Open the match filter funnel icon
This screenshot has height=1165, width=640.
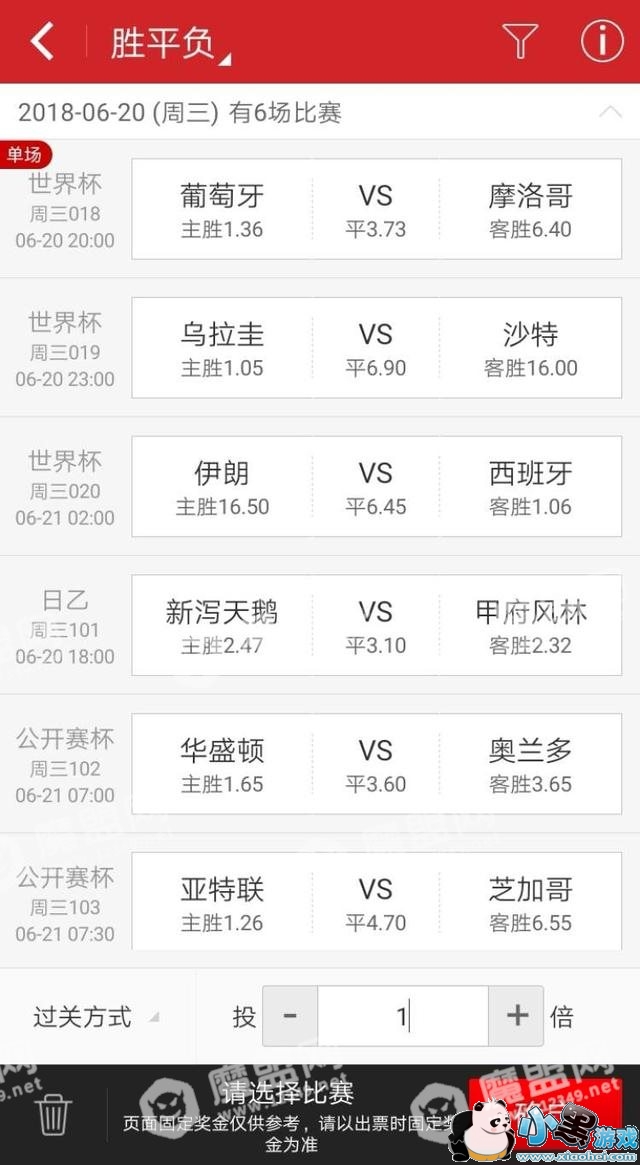pyautogui.click(x=520, y=41)
